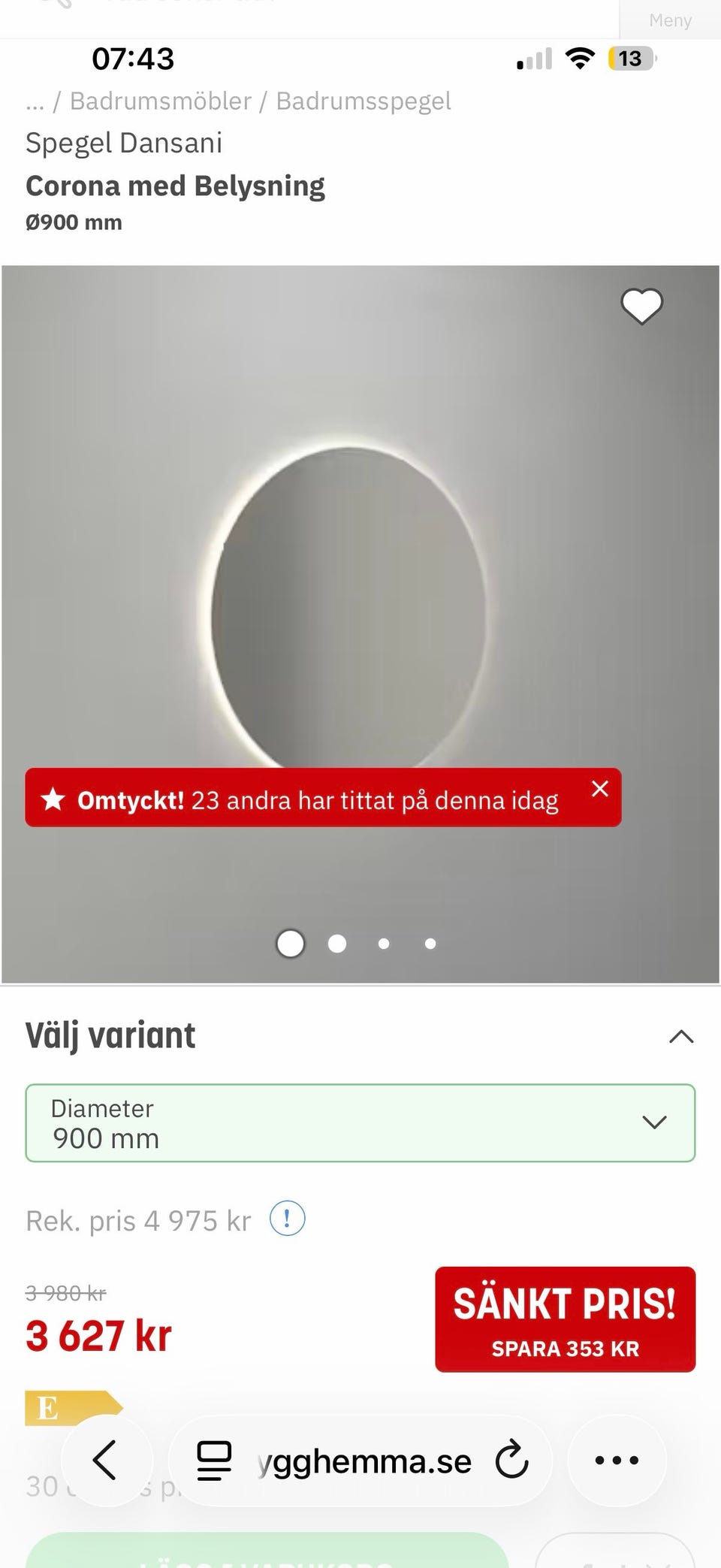Collapse the Välj variant section

pyautogui.click(x=681, y=1036)
